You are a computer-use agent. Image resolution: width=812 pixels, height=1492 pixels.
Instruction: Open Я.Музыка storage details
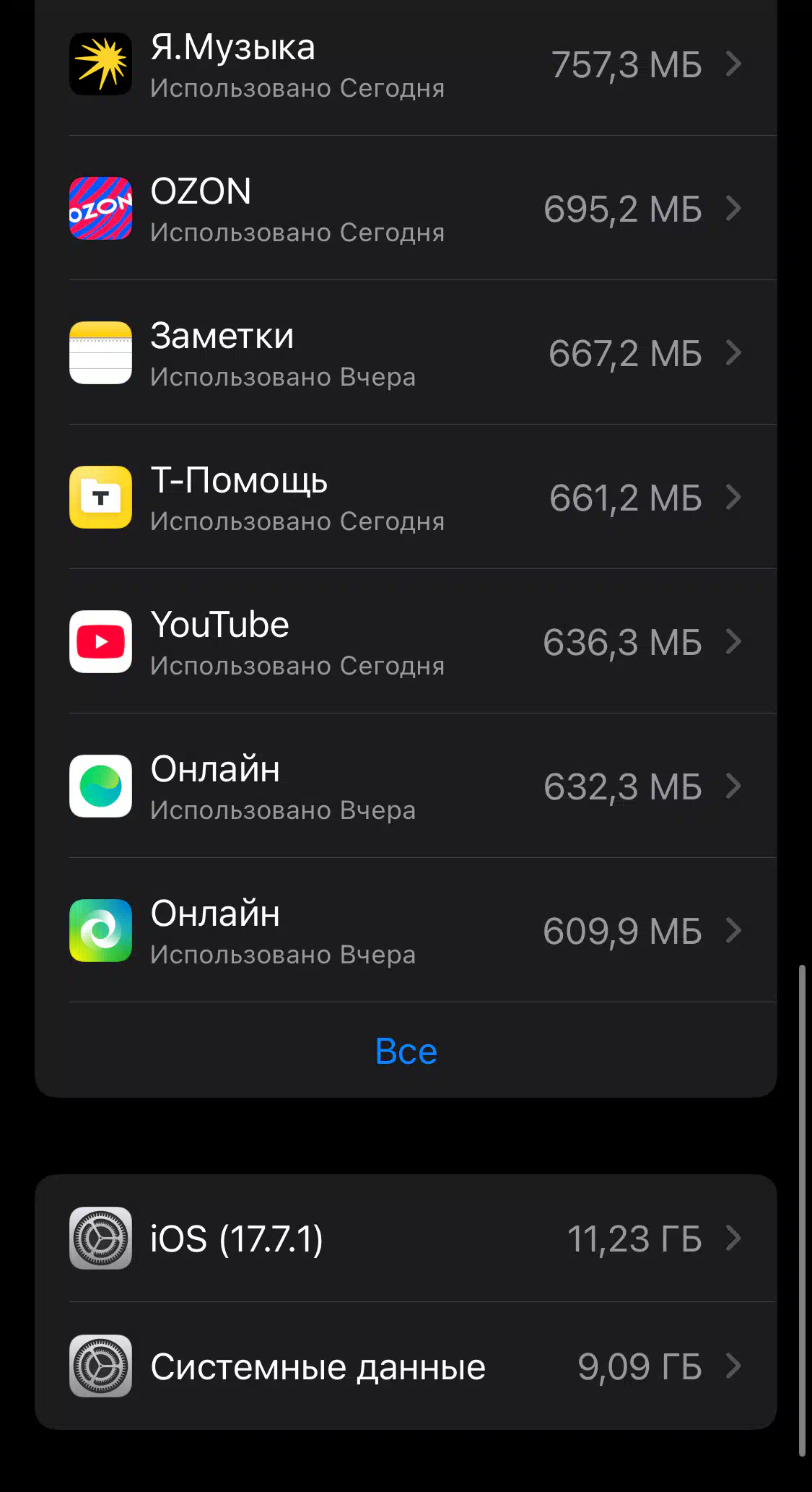coord(406,65)
